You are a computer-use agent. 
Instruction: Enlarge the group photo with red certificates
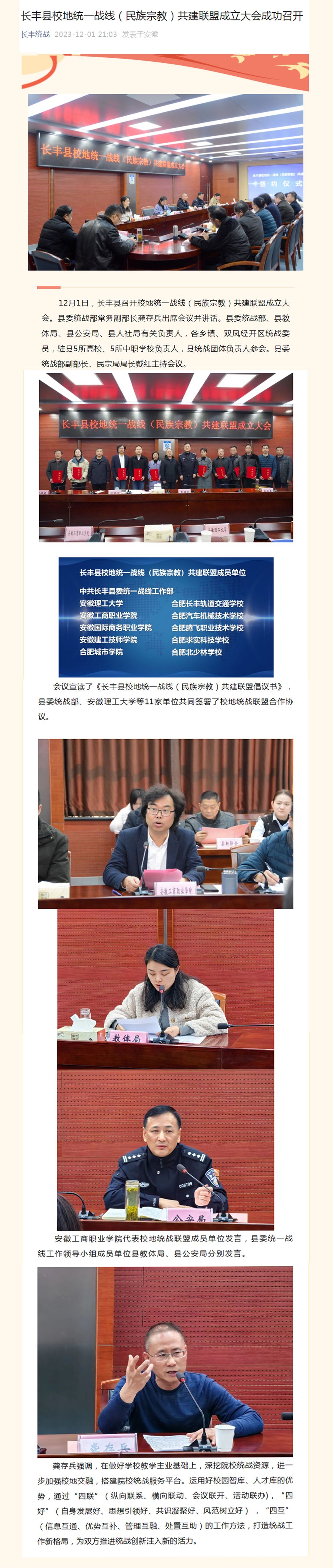(x=166, y=457)
